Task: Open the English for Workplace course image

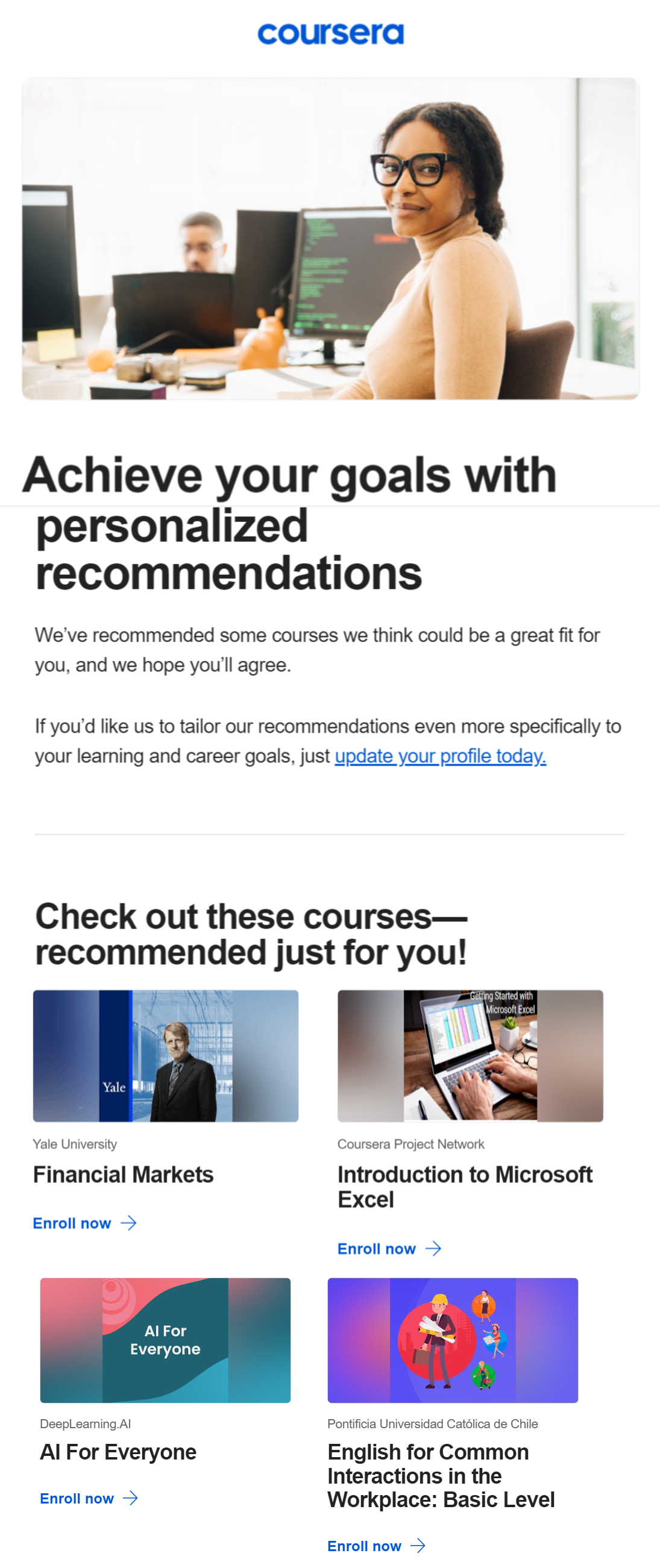Action: [453, 1340]
